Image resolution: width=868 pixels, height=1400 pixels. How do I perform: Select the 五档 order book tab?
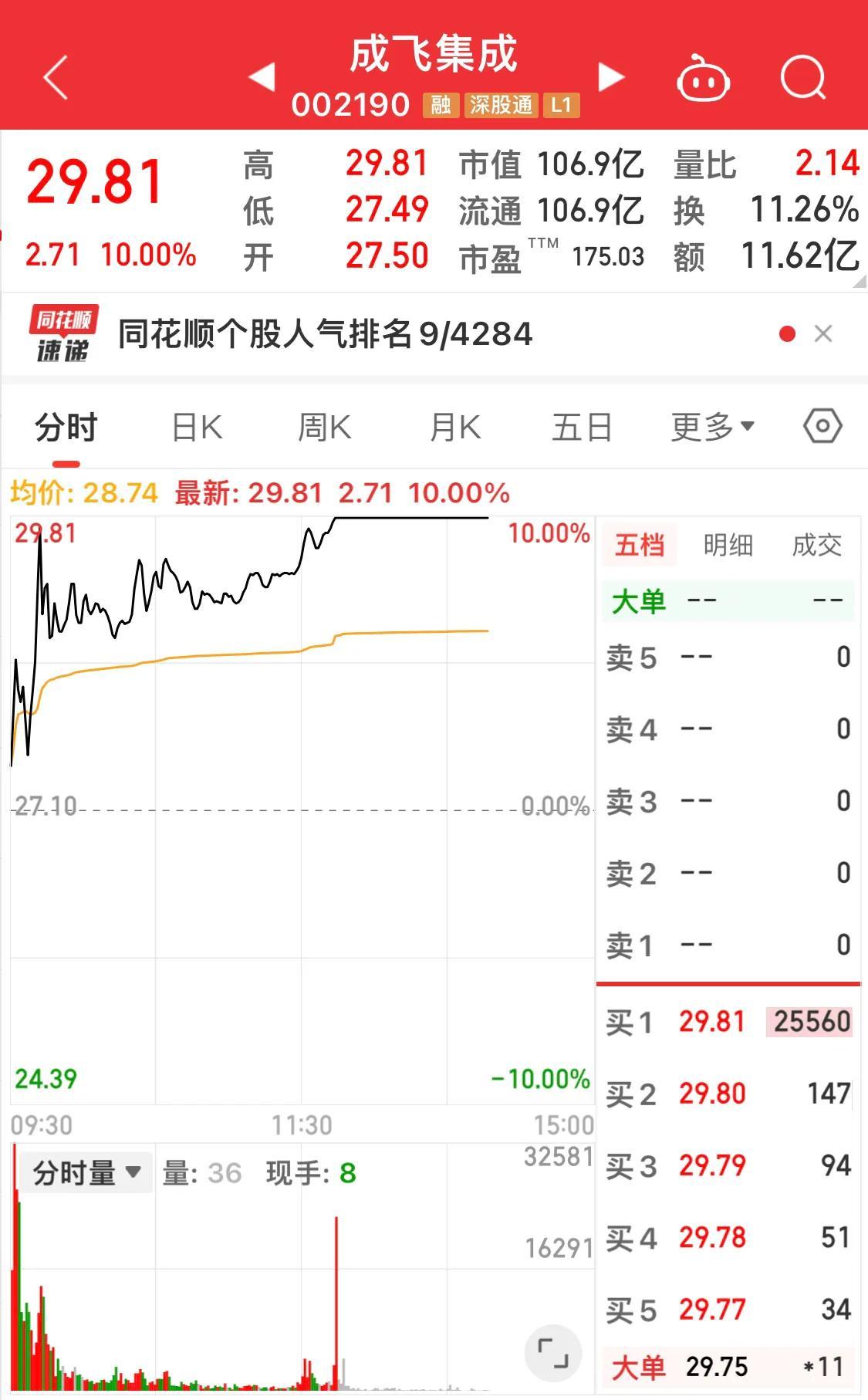[x=640, y=545]
